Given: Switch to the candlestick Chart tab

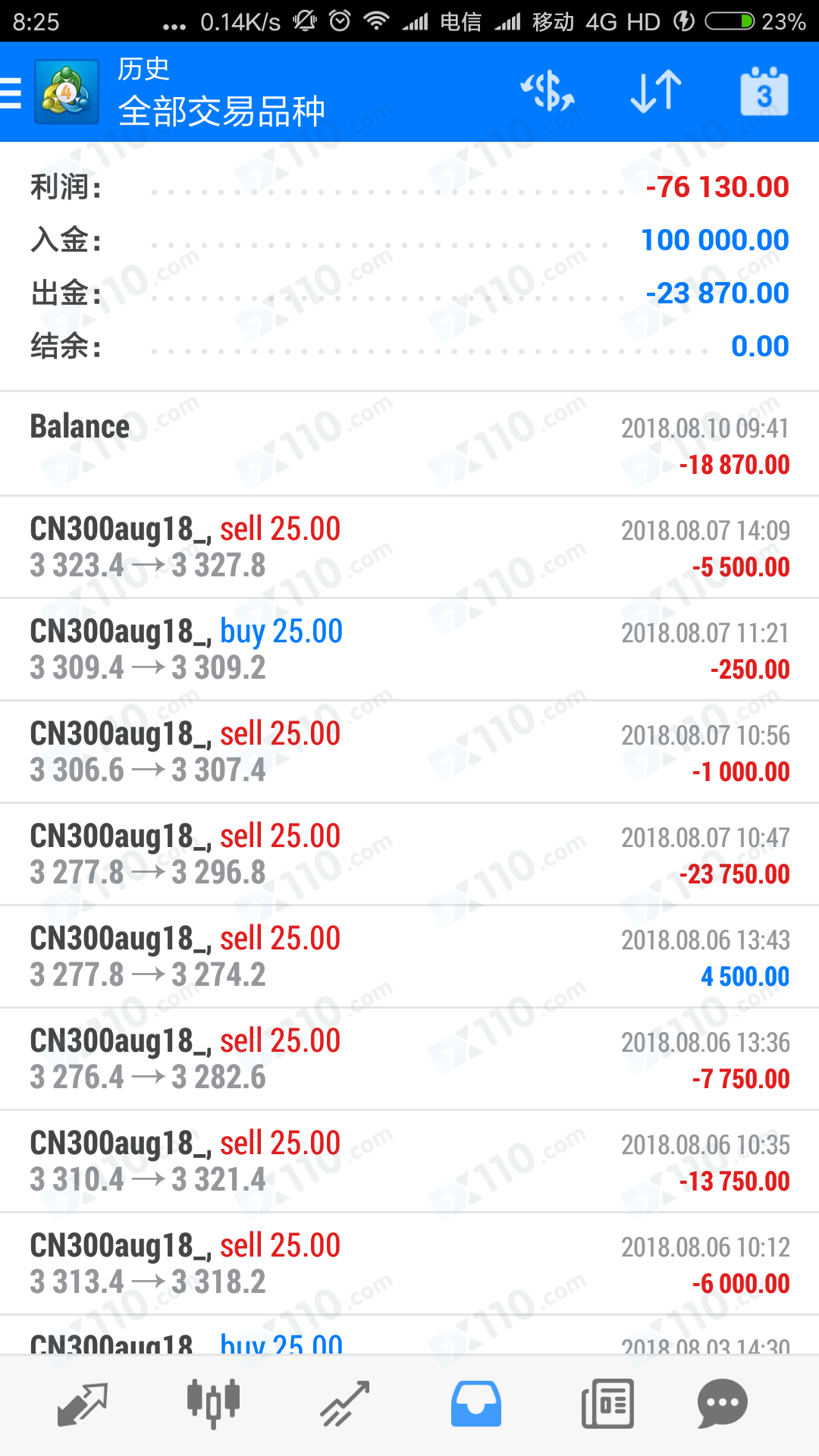Looking at the screenshot, I should tap(213, 1404).
